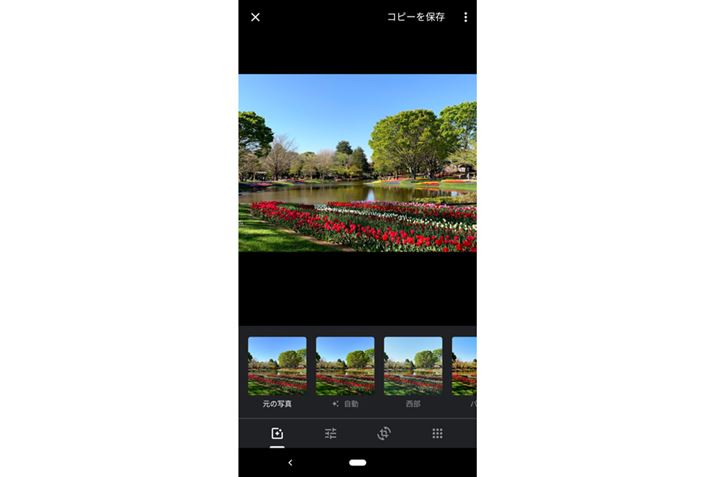Tap the system home pill
Screen dimensions: 715x477
point(358,463)
